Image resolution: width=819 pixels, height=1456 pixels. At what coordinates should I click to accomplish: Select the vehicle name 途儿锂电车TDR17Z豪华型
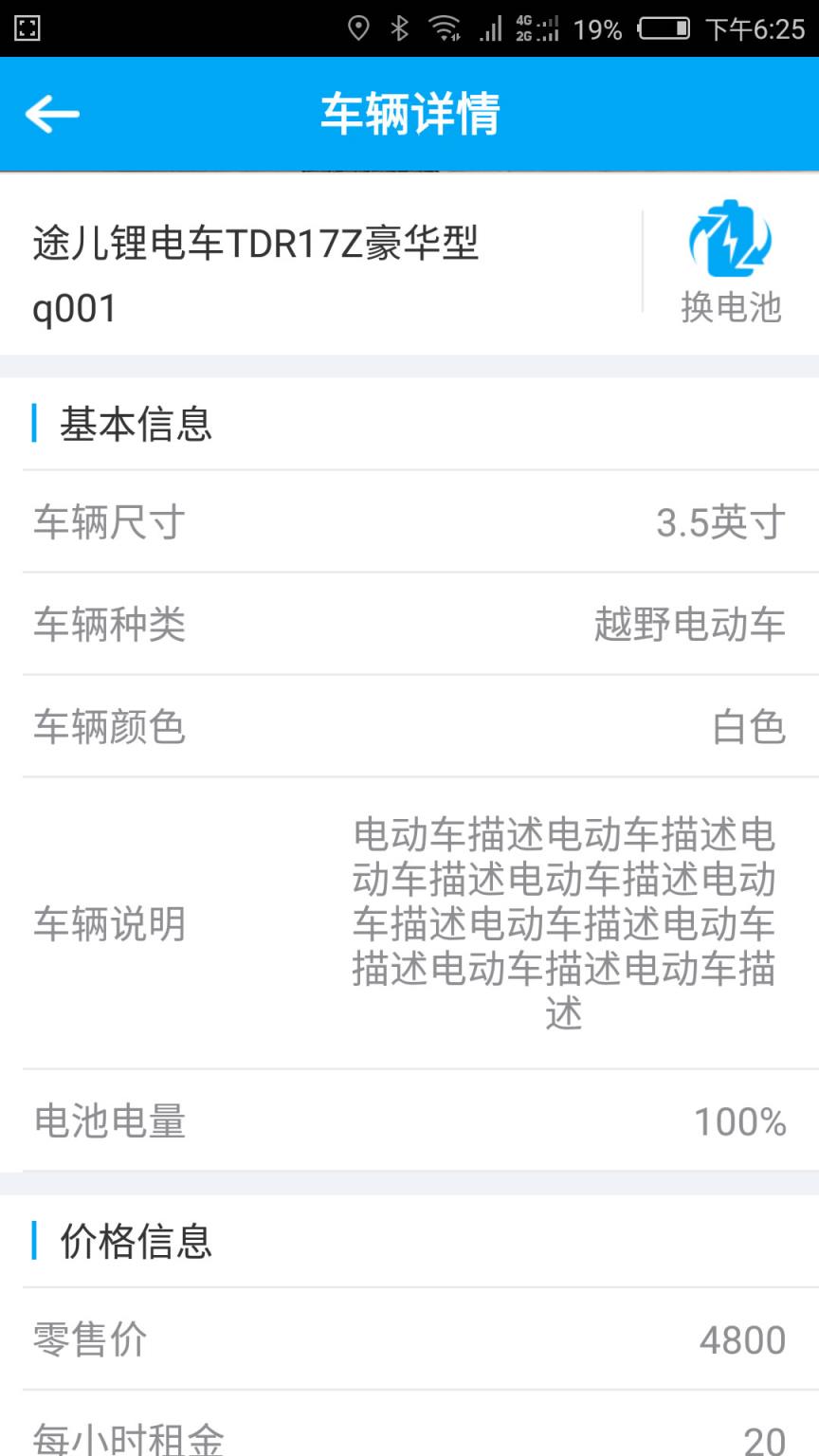[x=256, y=243]
